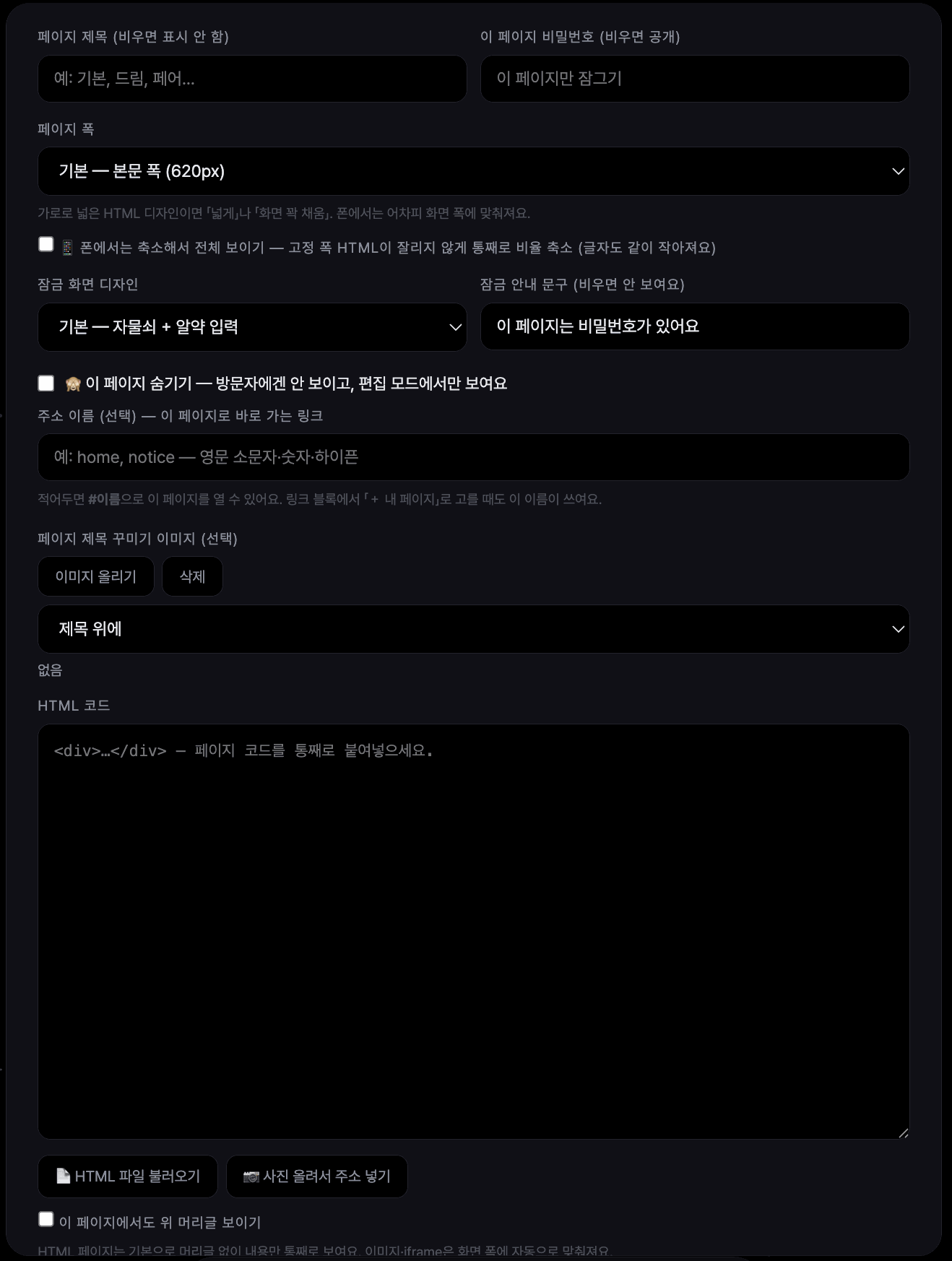Enable 폰에서는 축소해서 전체 보이기 checkbox
Viewport: 952px width, 1261px height.
pyautogui.click(x=46, y=245)
